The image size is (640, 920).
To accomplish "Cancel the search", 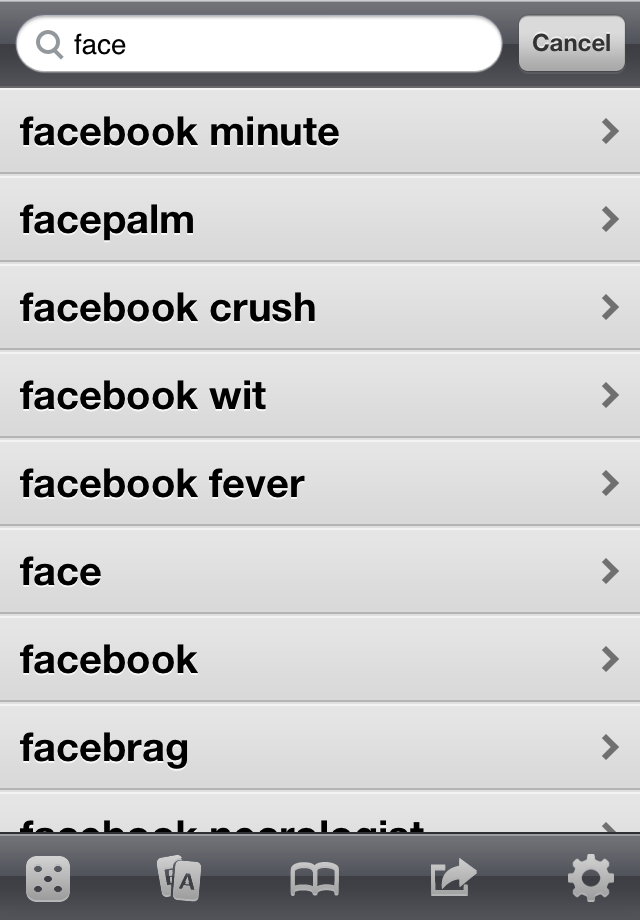I will click(x=571, y=44).
